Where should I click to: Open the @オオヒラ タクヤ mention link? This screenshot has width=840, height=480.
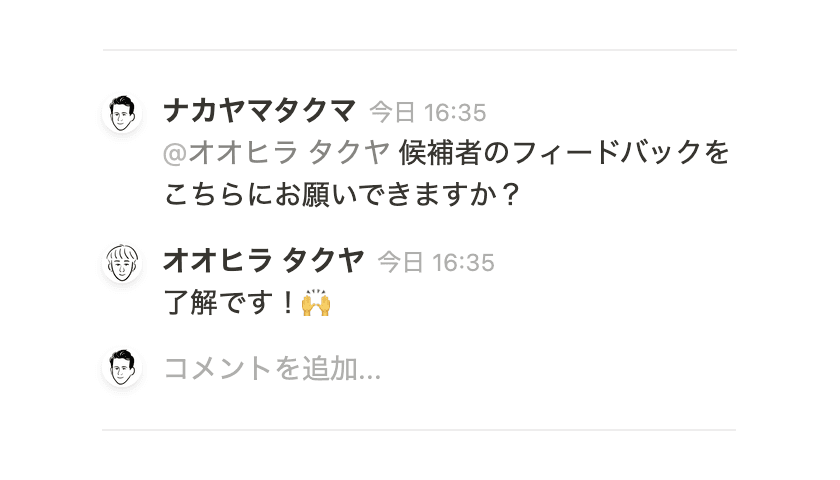276,152
